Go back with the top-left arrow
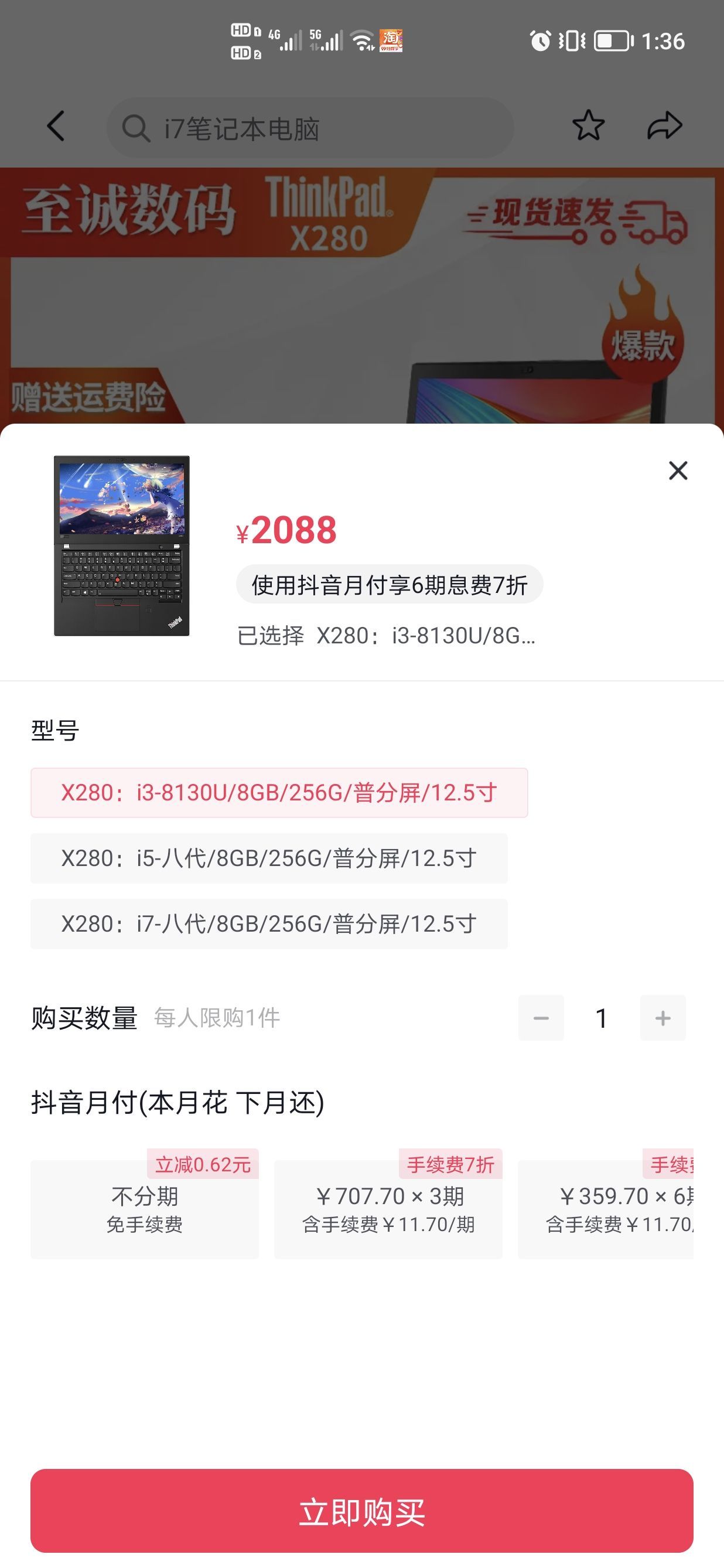The height and width of the screenshot is (1568, 724). pyautogui.click(x=56, y=126)
